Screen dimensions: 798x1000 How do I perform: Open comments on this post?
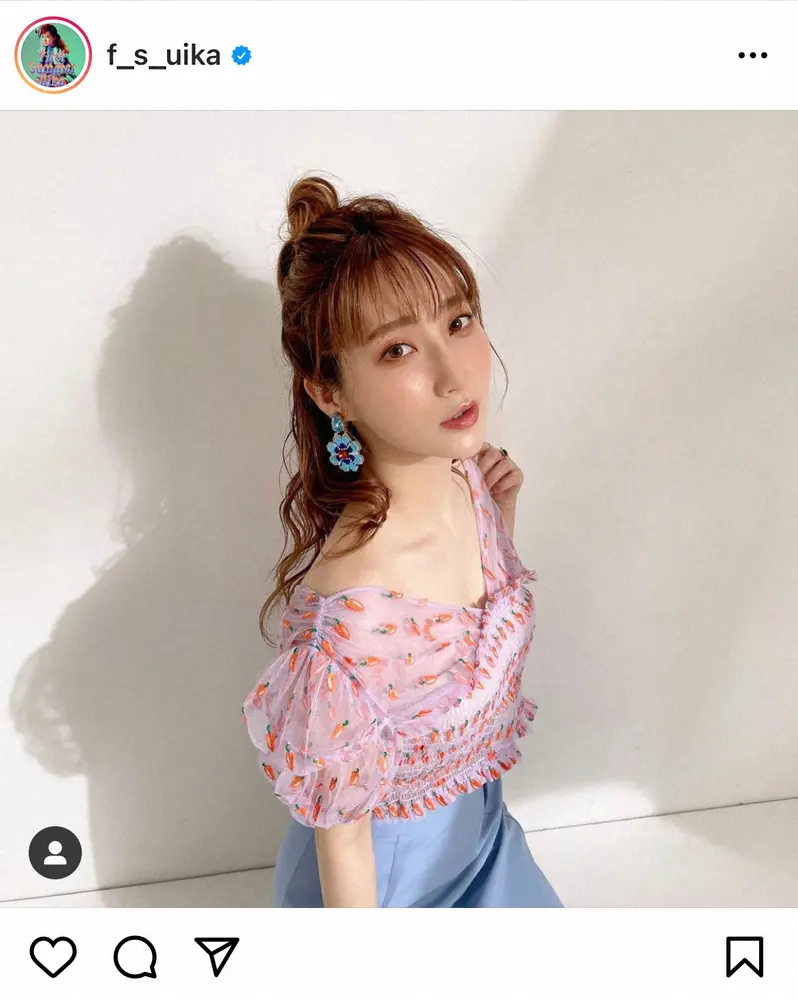(x=135, y=957)
